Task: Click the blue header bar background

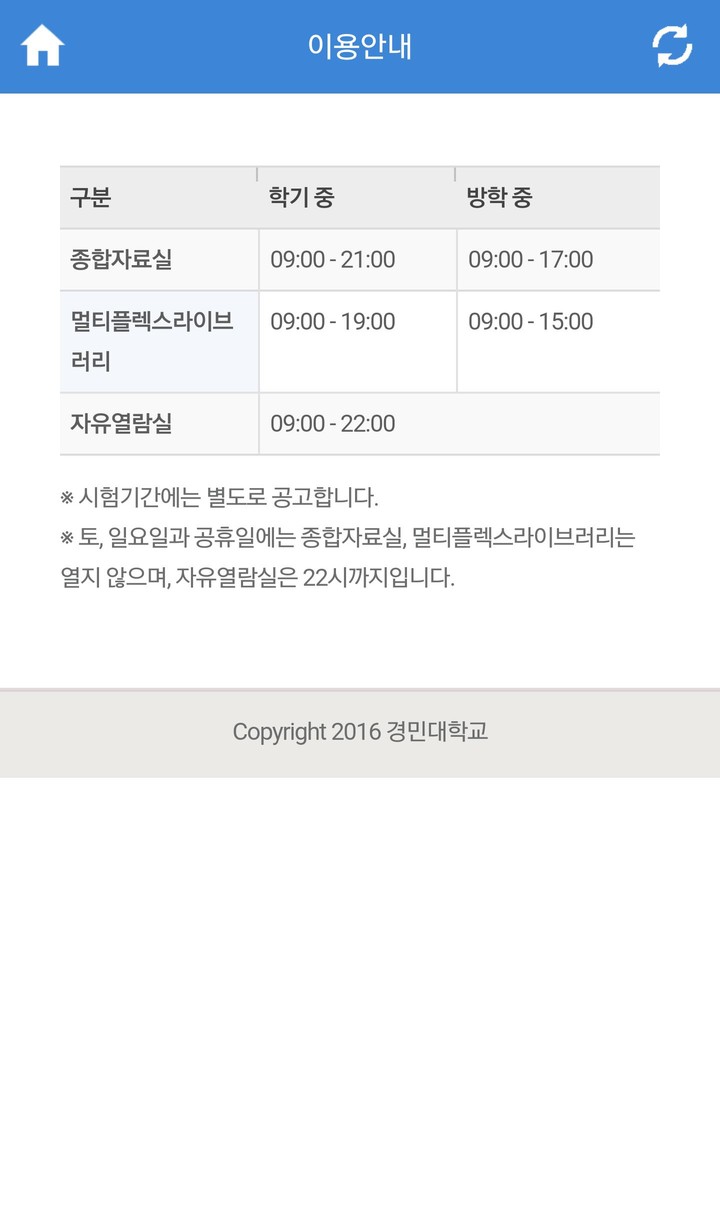Action: pyautogui.click(x=200, y=43)
